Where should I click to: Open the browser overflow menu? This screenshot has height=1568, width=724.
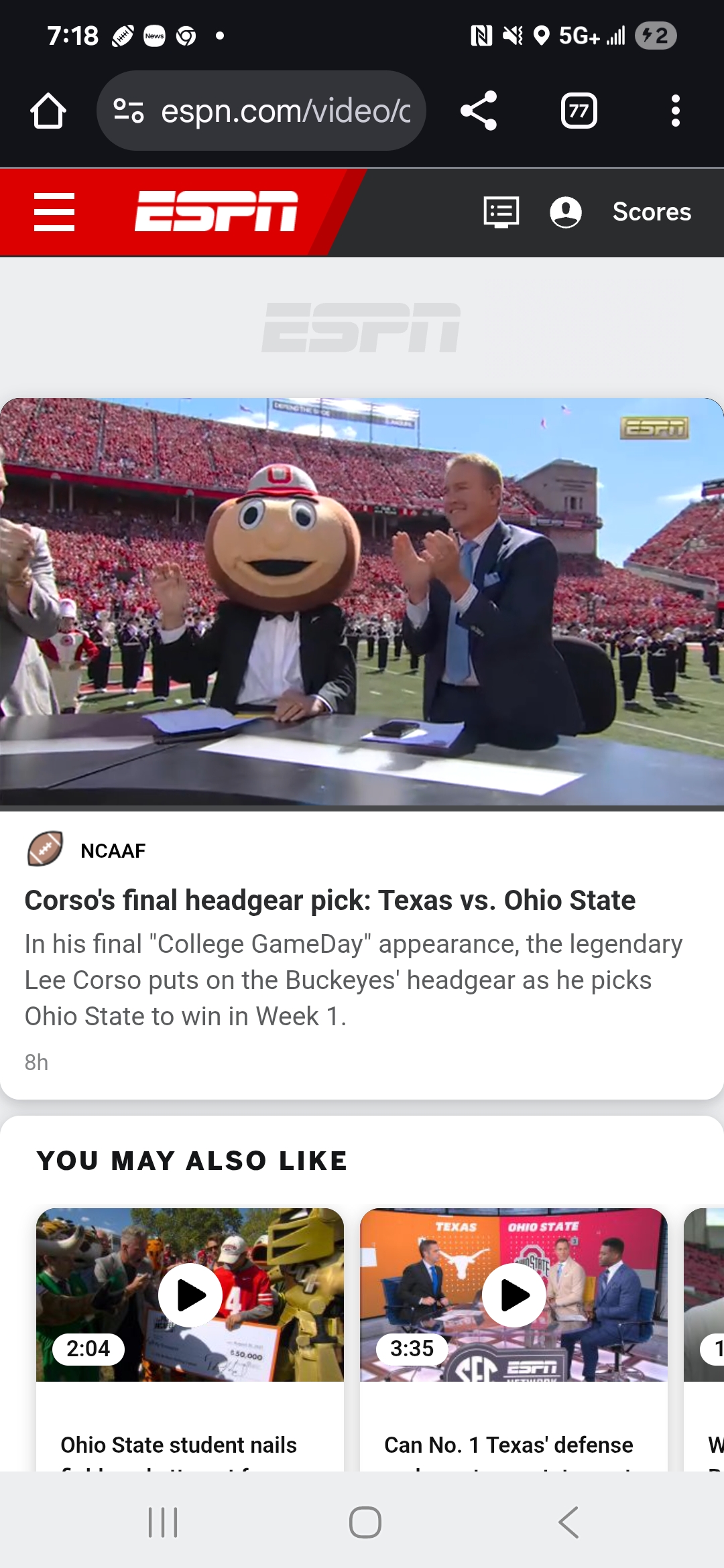[675, 111]
